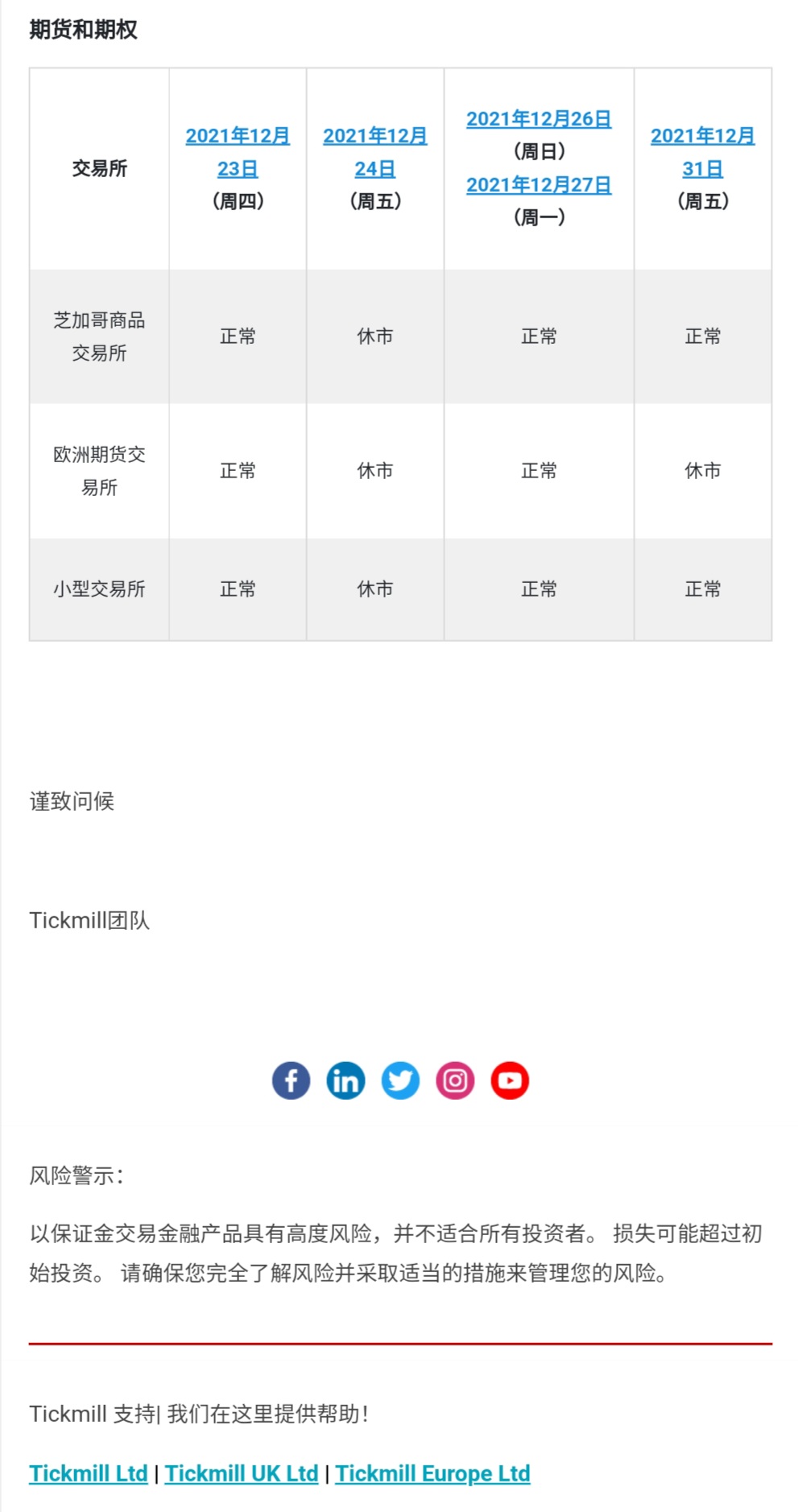Viewport: 798px width, 1512px height.
Task: Tap the 2021年12月26日 date link
Action: [x=539, y=119]
